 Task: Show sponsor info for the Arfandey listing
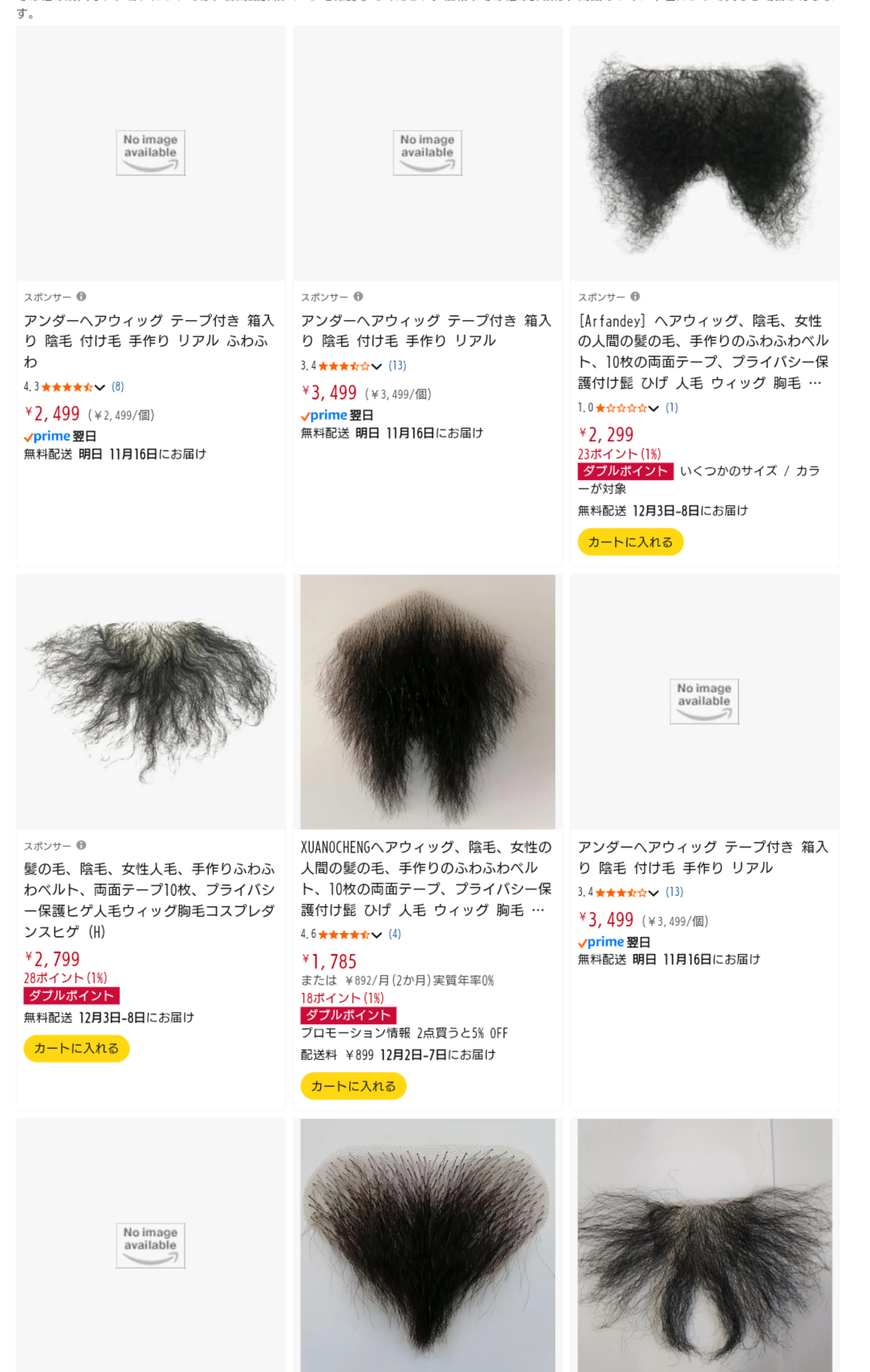635,296
